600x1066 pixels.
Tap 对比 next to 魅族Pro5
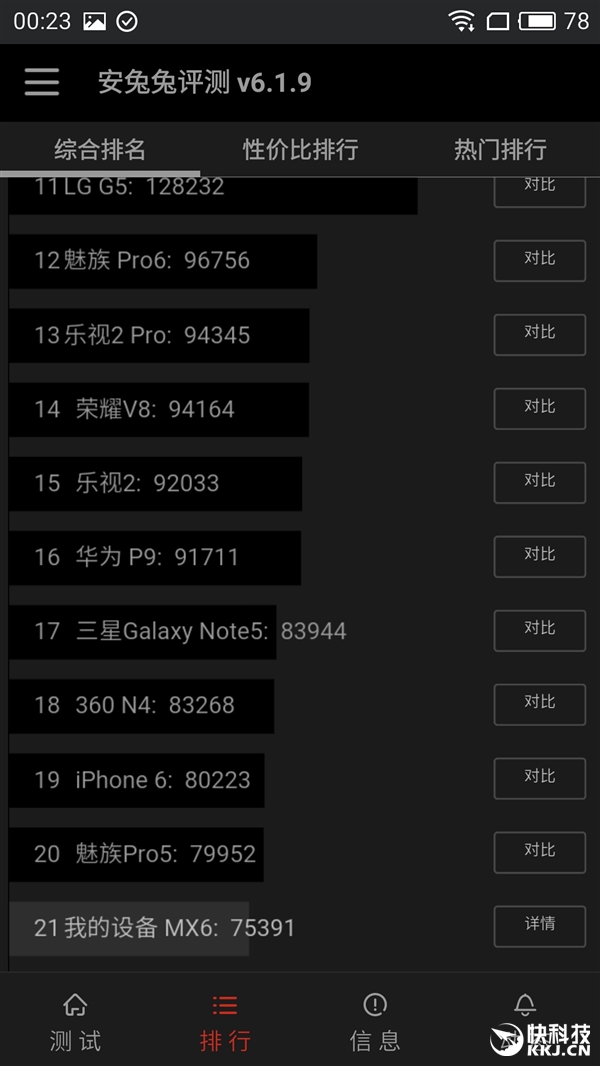pos(539,852)
